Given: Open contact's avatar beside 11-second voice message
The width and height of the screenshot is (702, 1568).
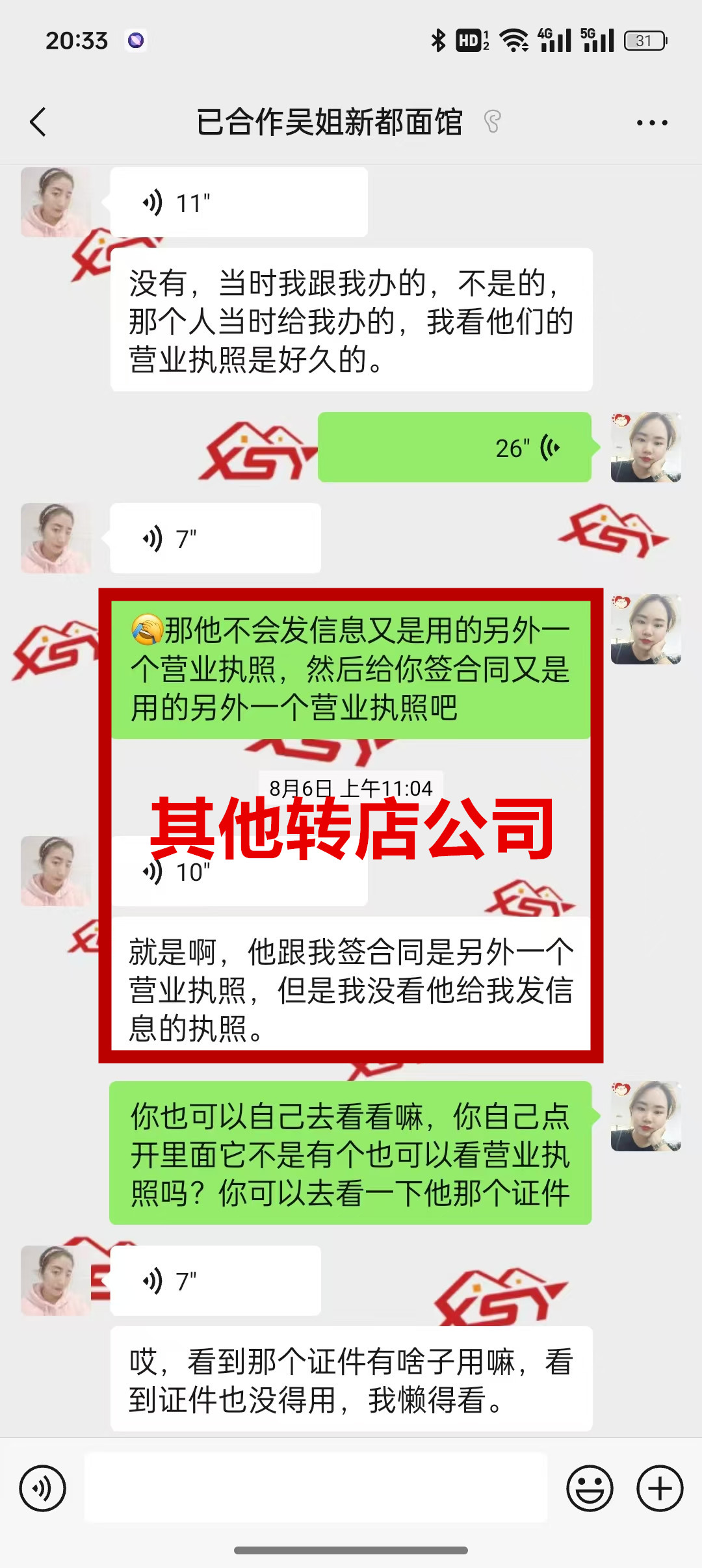Looking at the screenshot, I should (x=56, y=202).
